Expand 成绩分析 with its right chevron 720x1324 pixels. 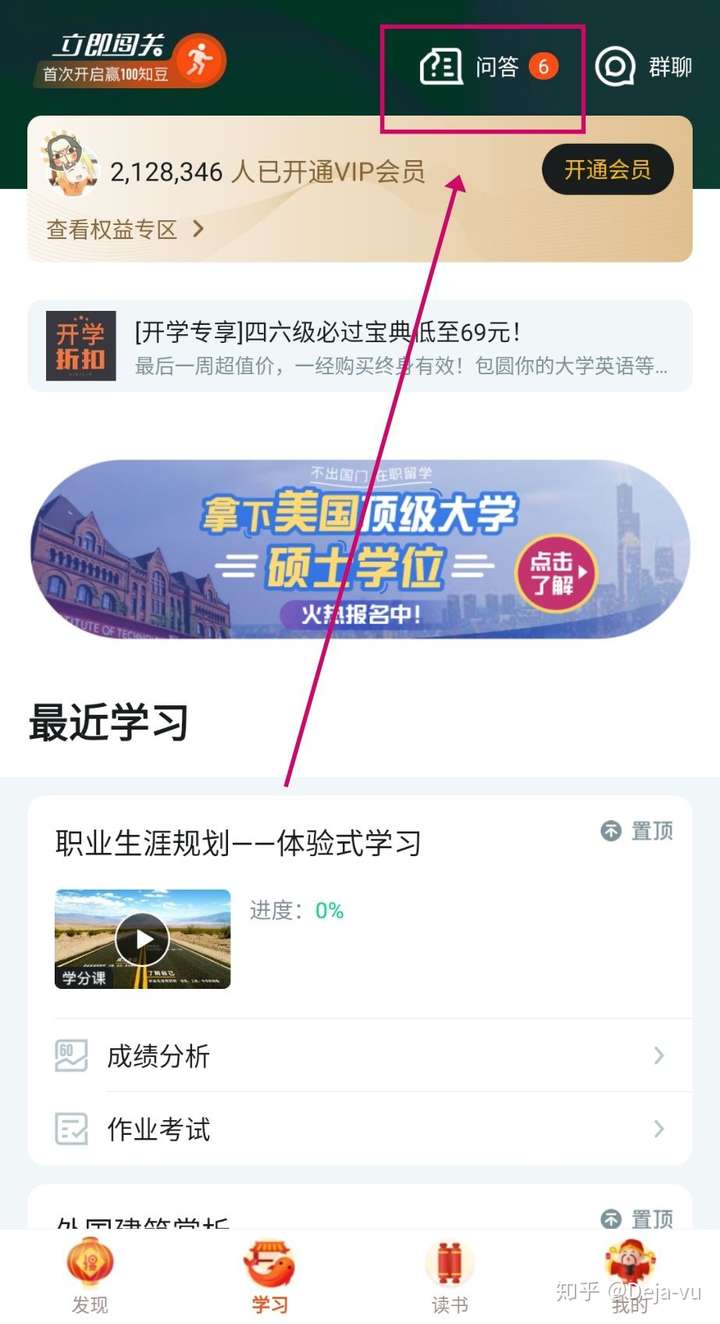pos(658,1055)
